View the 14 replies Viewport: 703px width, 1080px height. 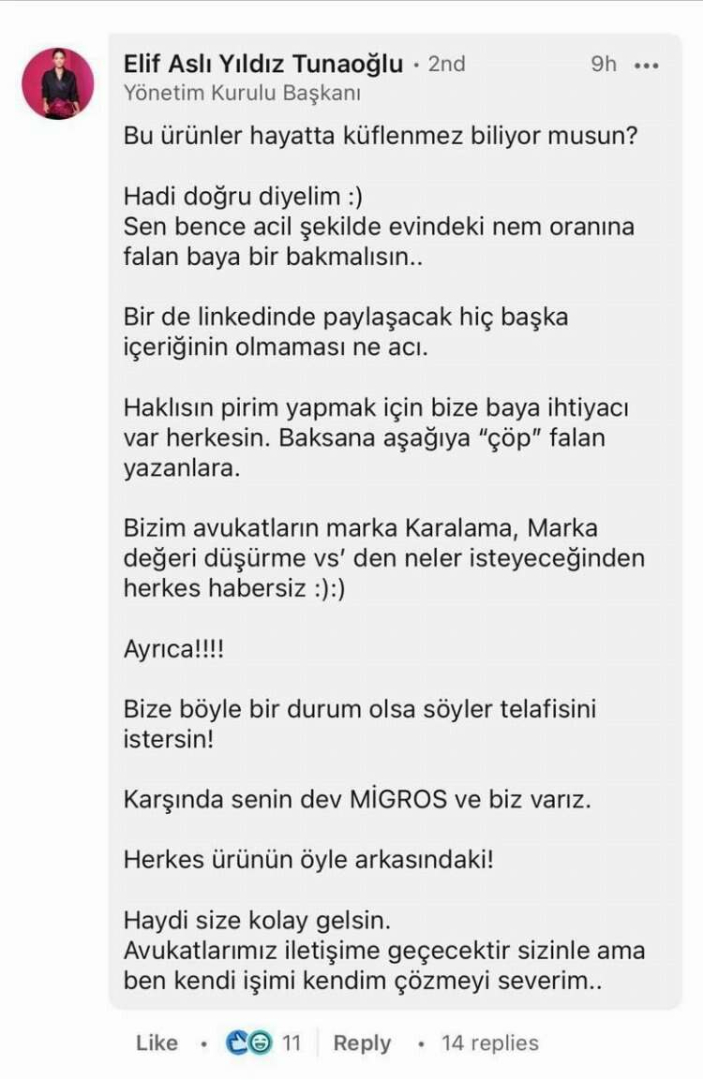(x=489, y=1043)
